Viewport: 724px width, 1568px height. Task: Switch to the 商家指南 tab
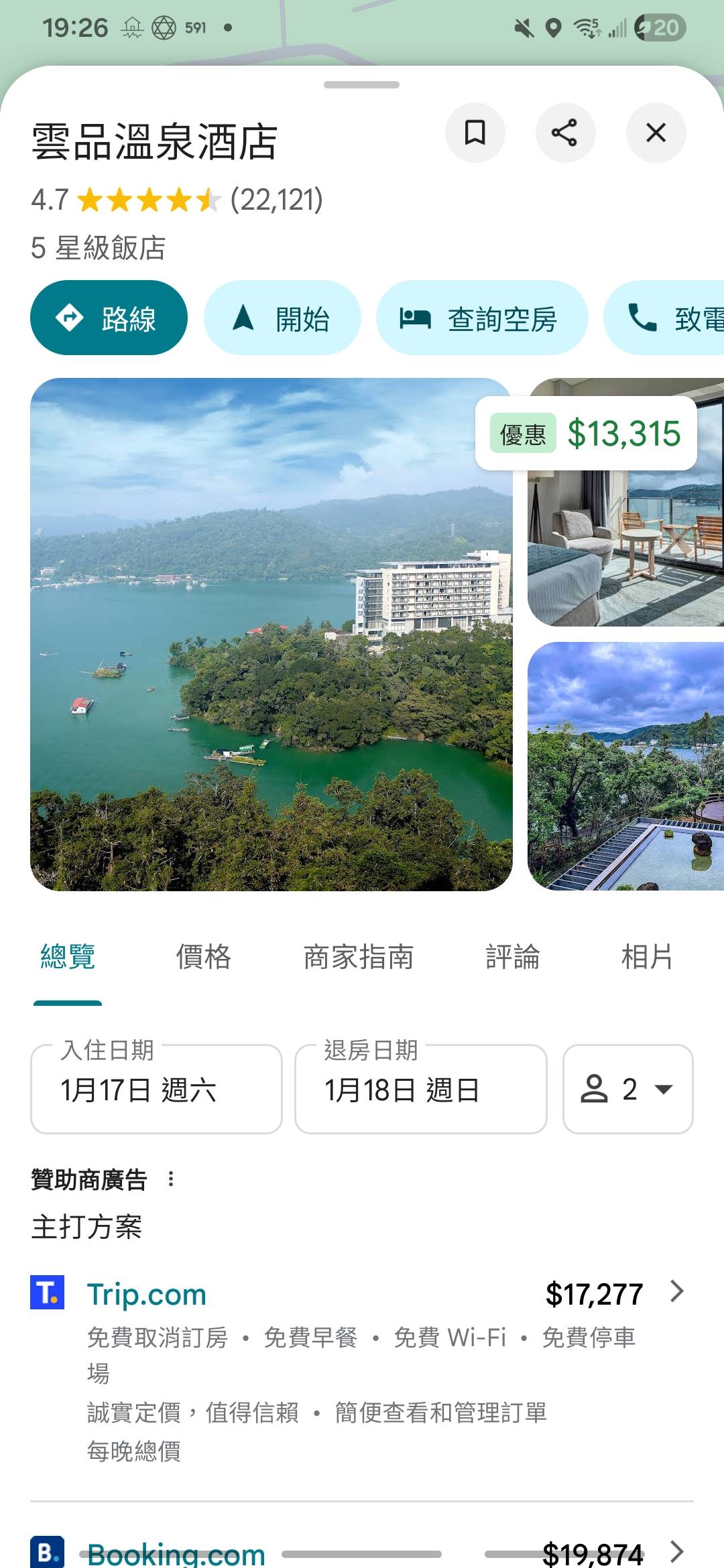(x=358, y=957)
